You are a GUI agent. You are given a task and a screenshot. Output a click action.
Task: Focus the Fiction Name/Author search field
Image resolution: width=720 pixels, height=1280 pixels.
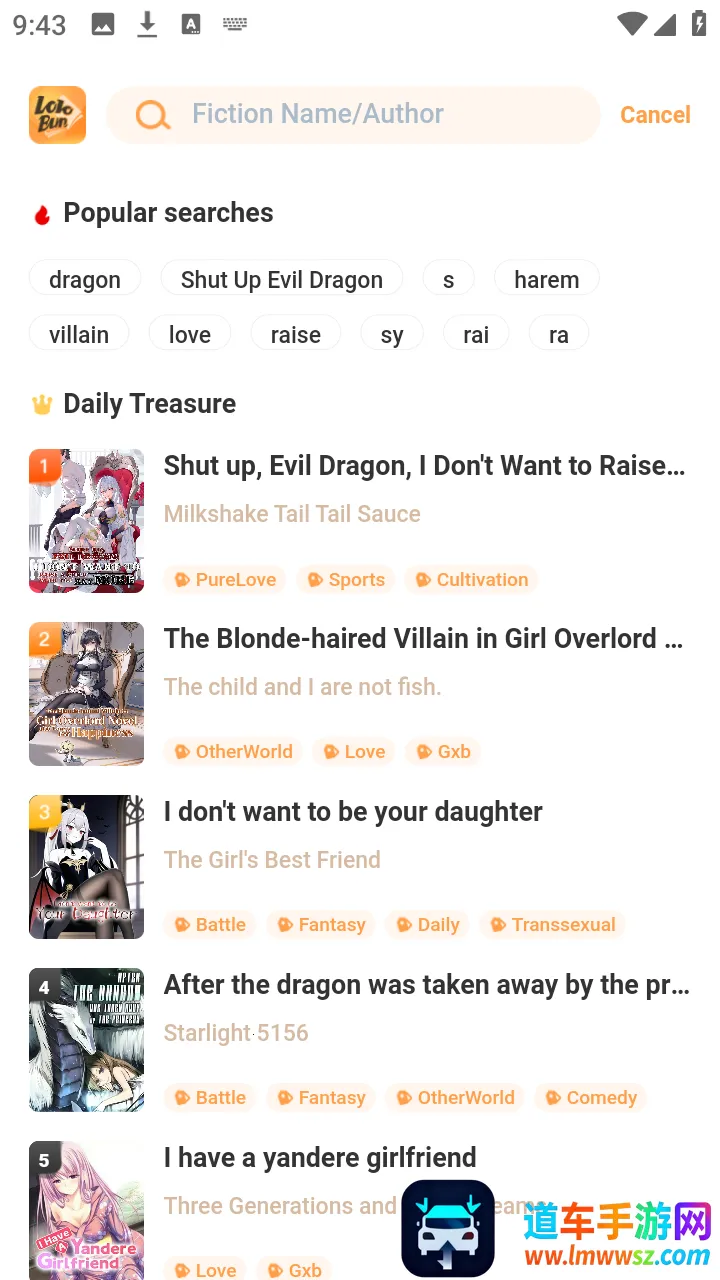[x=350, y=115]
